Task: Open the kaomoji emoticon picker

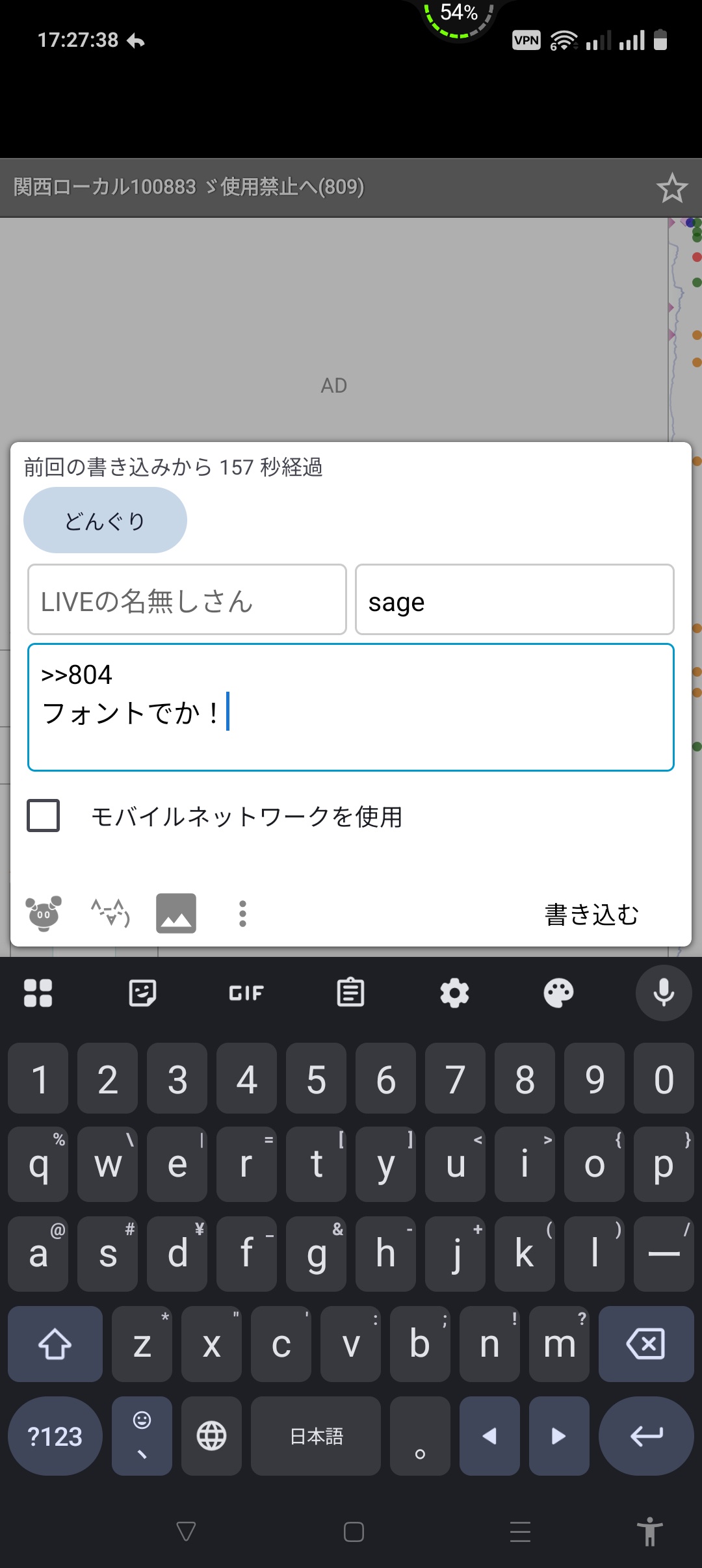Action: coord(110,913)
